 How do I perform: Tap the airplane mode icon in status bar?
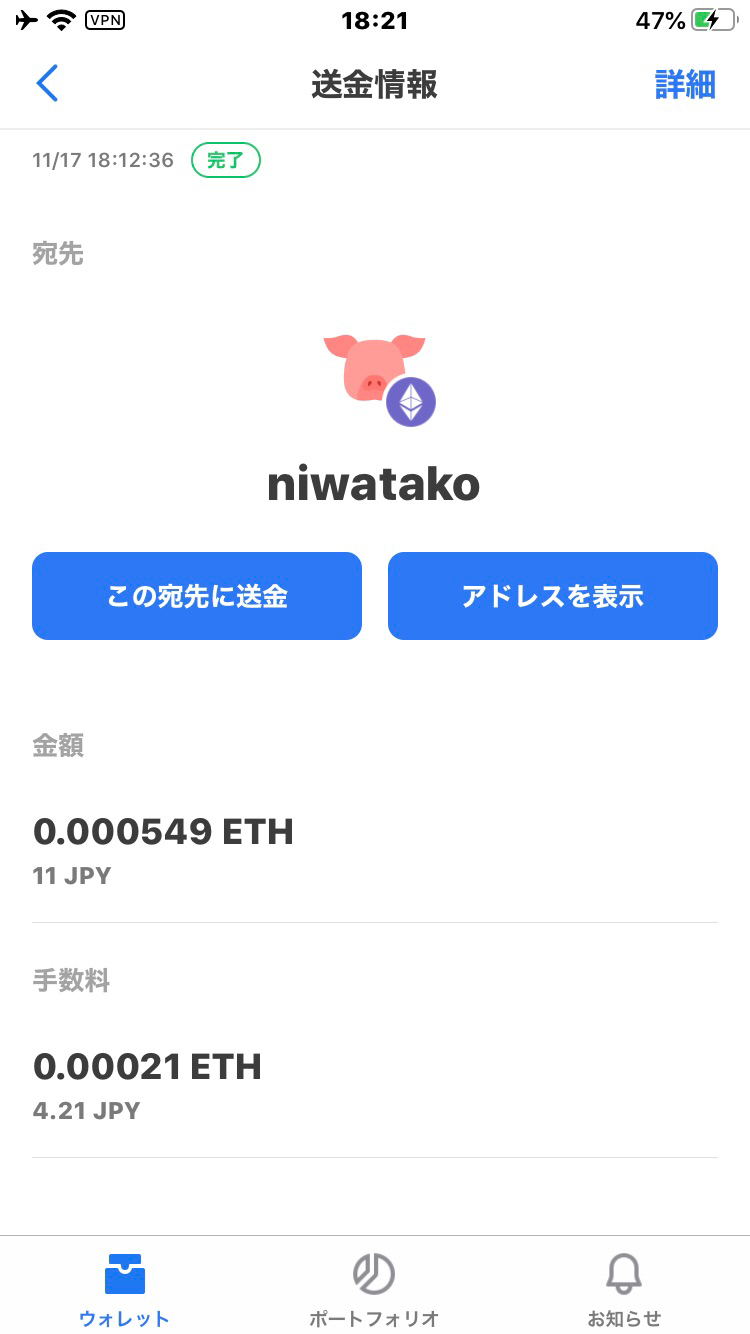click(25, 19)
